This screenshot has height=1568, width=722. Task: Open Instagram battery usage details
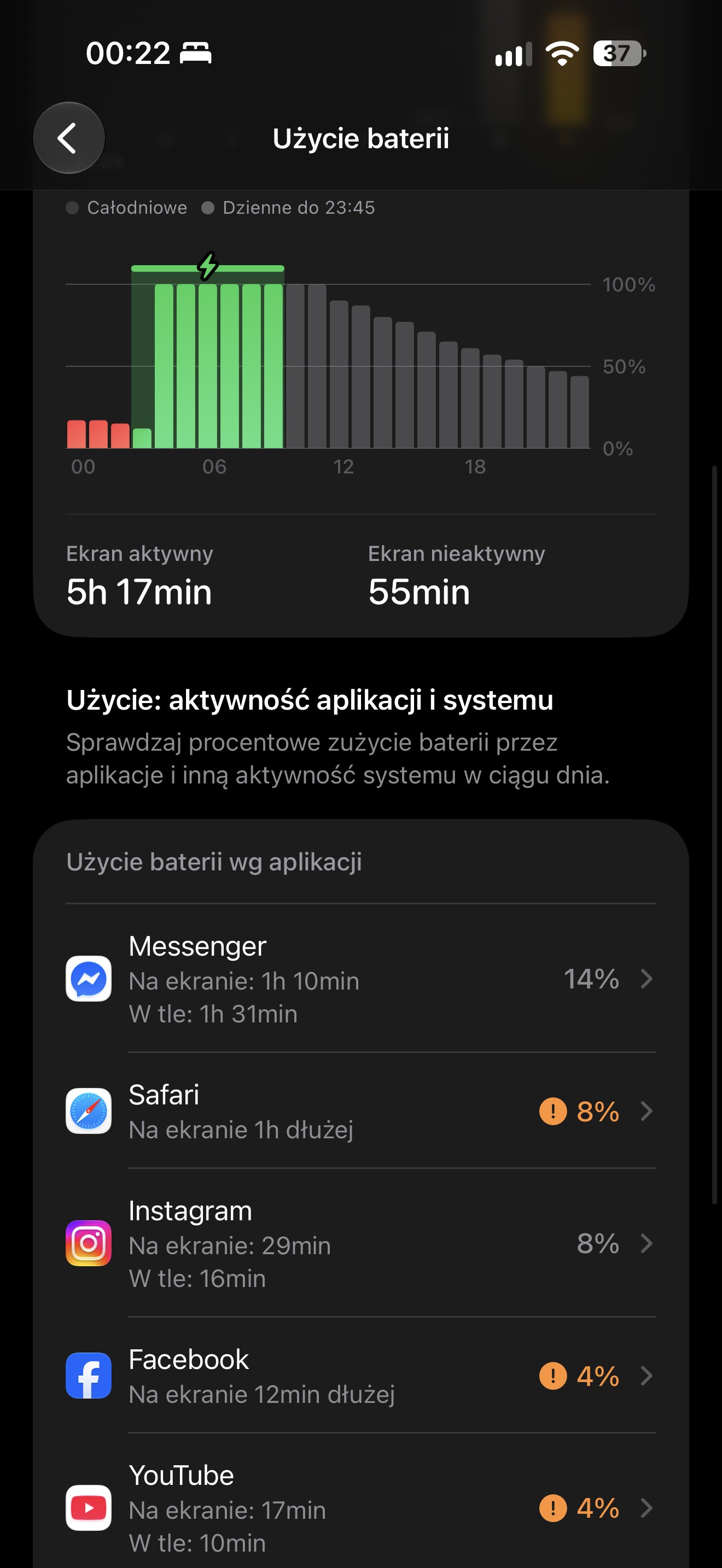[360, 1243]
